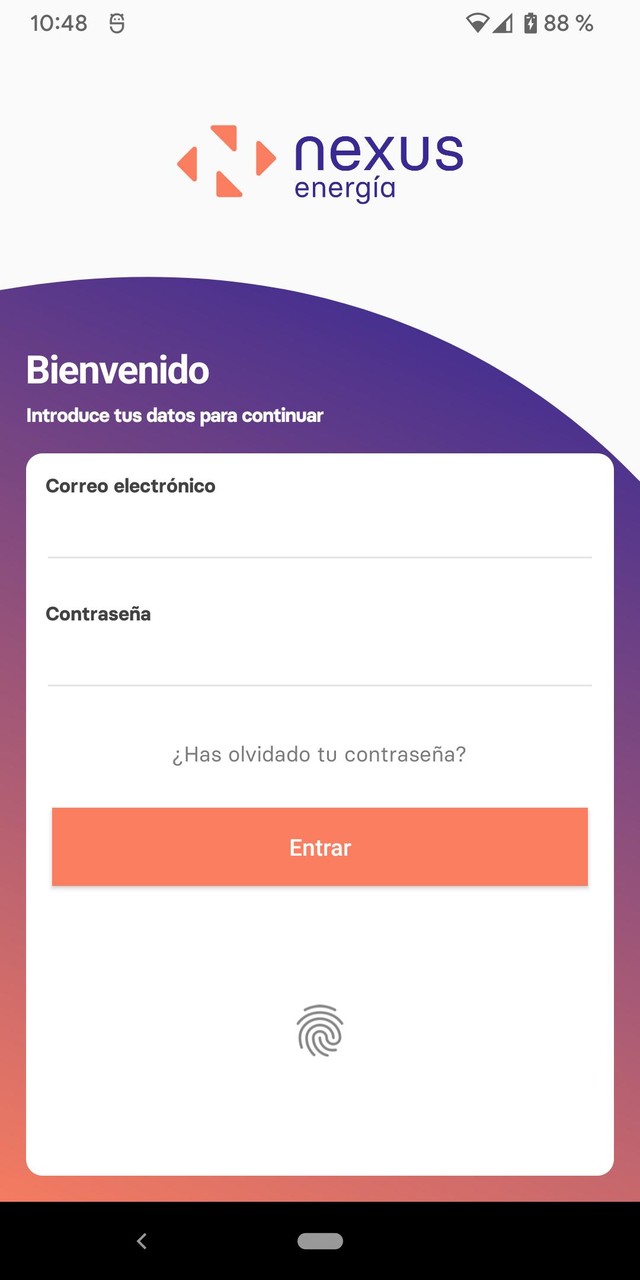
Task: Tap the Correo electrónico field
Action: (319, 531)
